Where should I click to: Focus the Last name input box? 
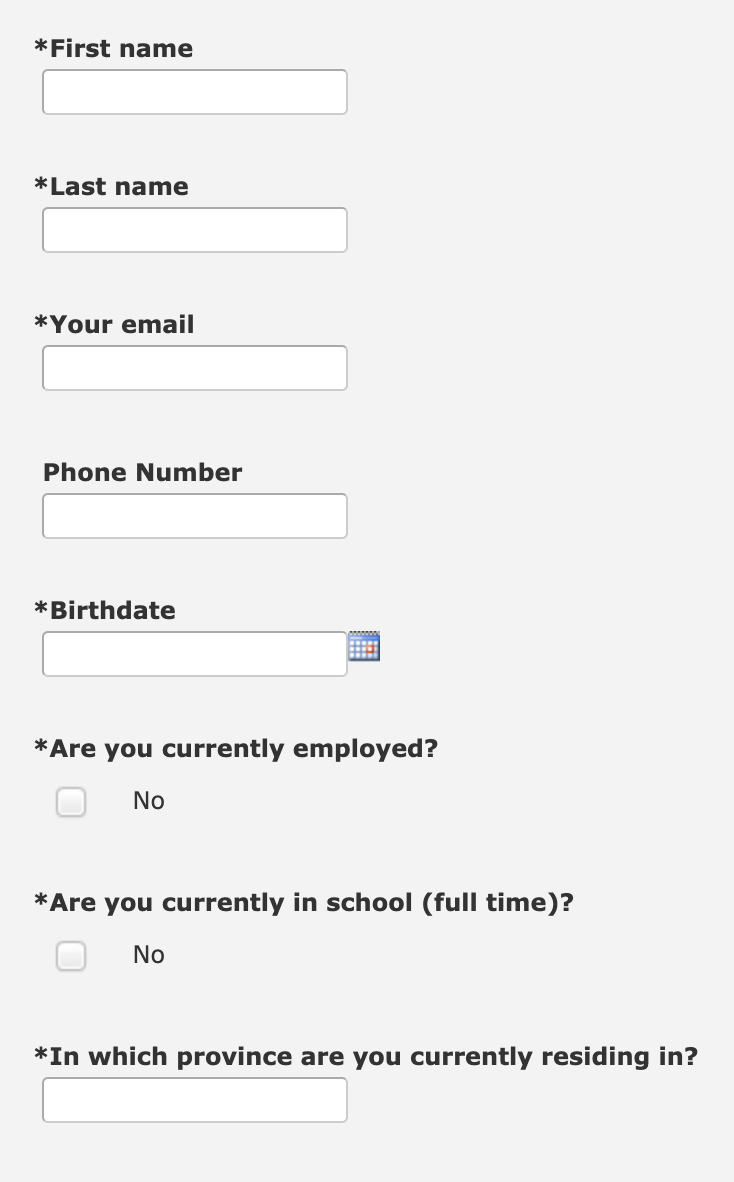pyautogui.click(x=194, y=230)
